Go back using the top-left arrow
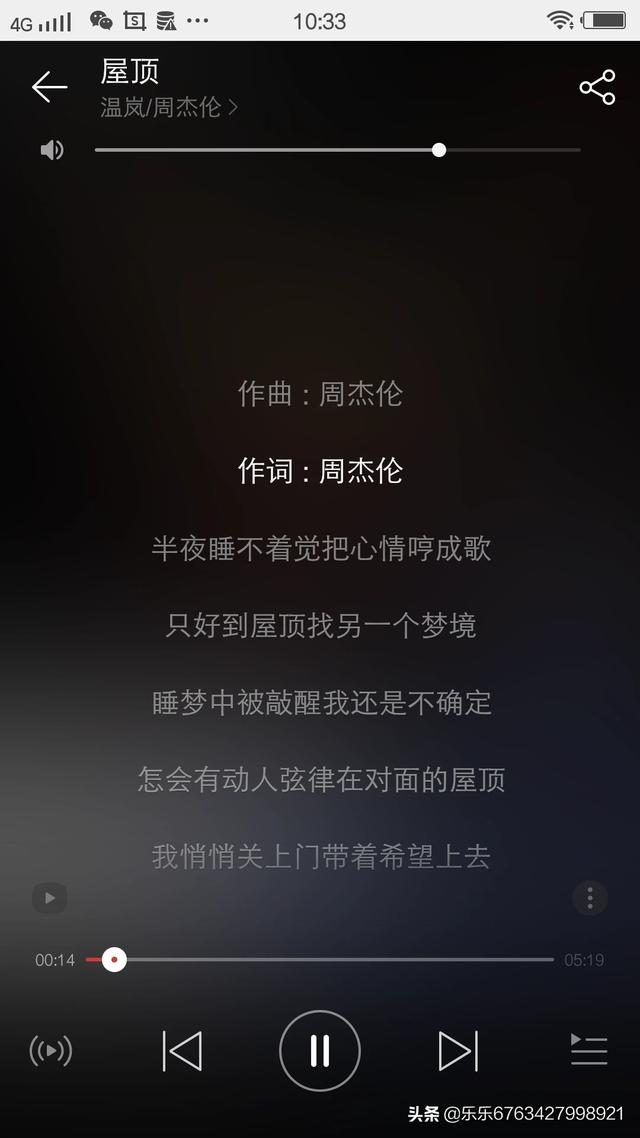The width and height of the screenshot is (640, 1138). click(49, 87)
